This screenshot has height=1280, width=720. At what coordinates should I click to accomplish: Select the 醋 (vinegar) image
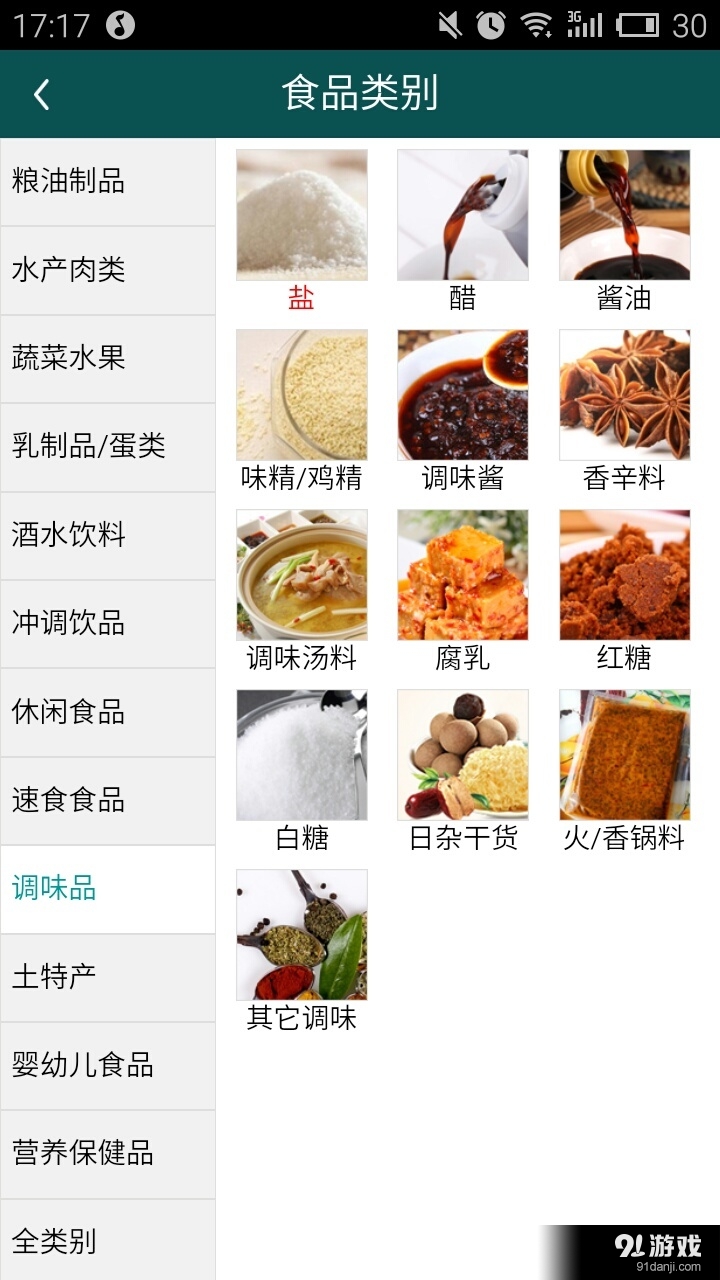(x=463, y=213)
